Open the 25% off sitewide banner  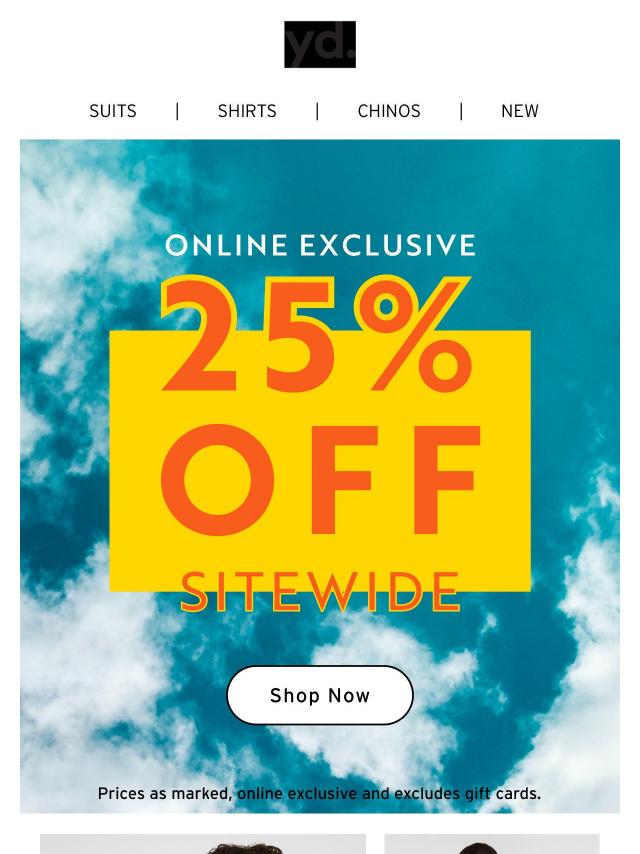(x=320, y=440)
